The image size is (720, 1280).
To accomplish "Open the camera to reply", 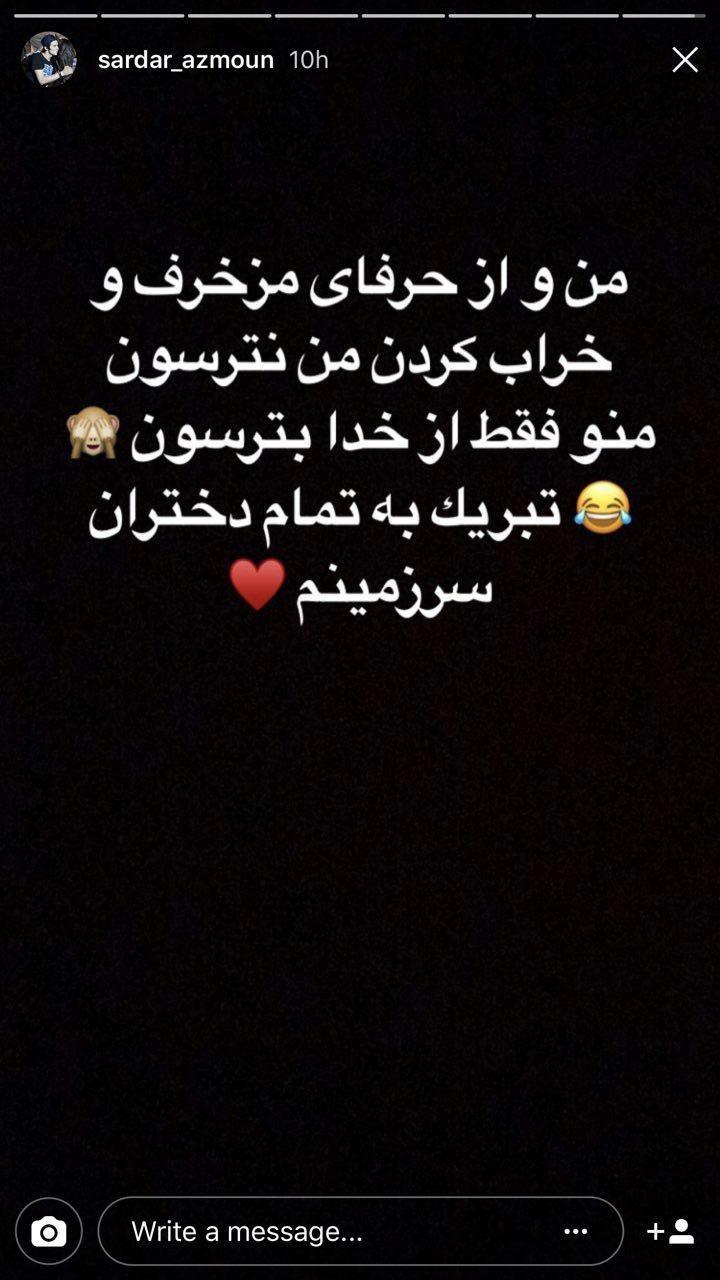I will pos(48,1232).
